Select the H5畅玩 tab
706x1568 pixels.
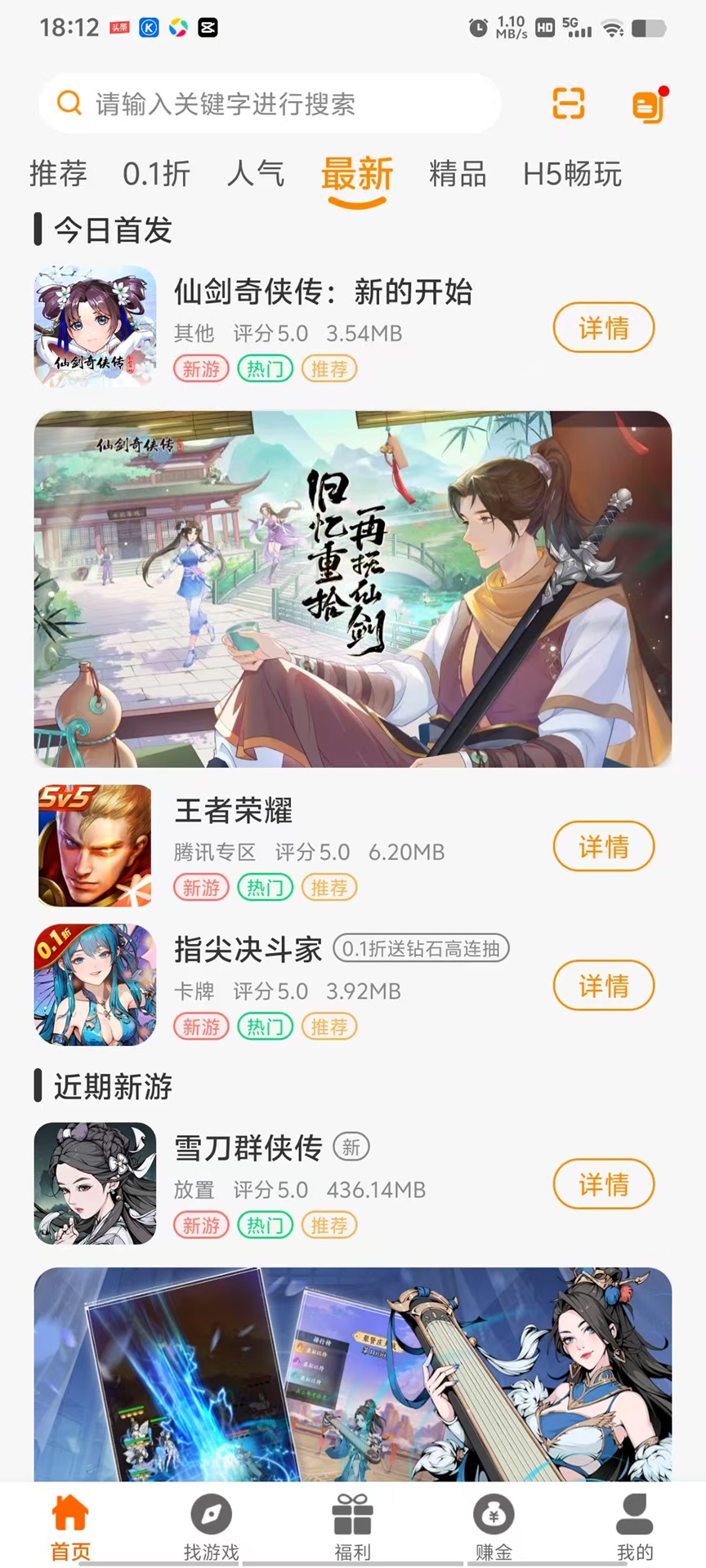coord(574,174)
